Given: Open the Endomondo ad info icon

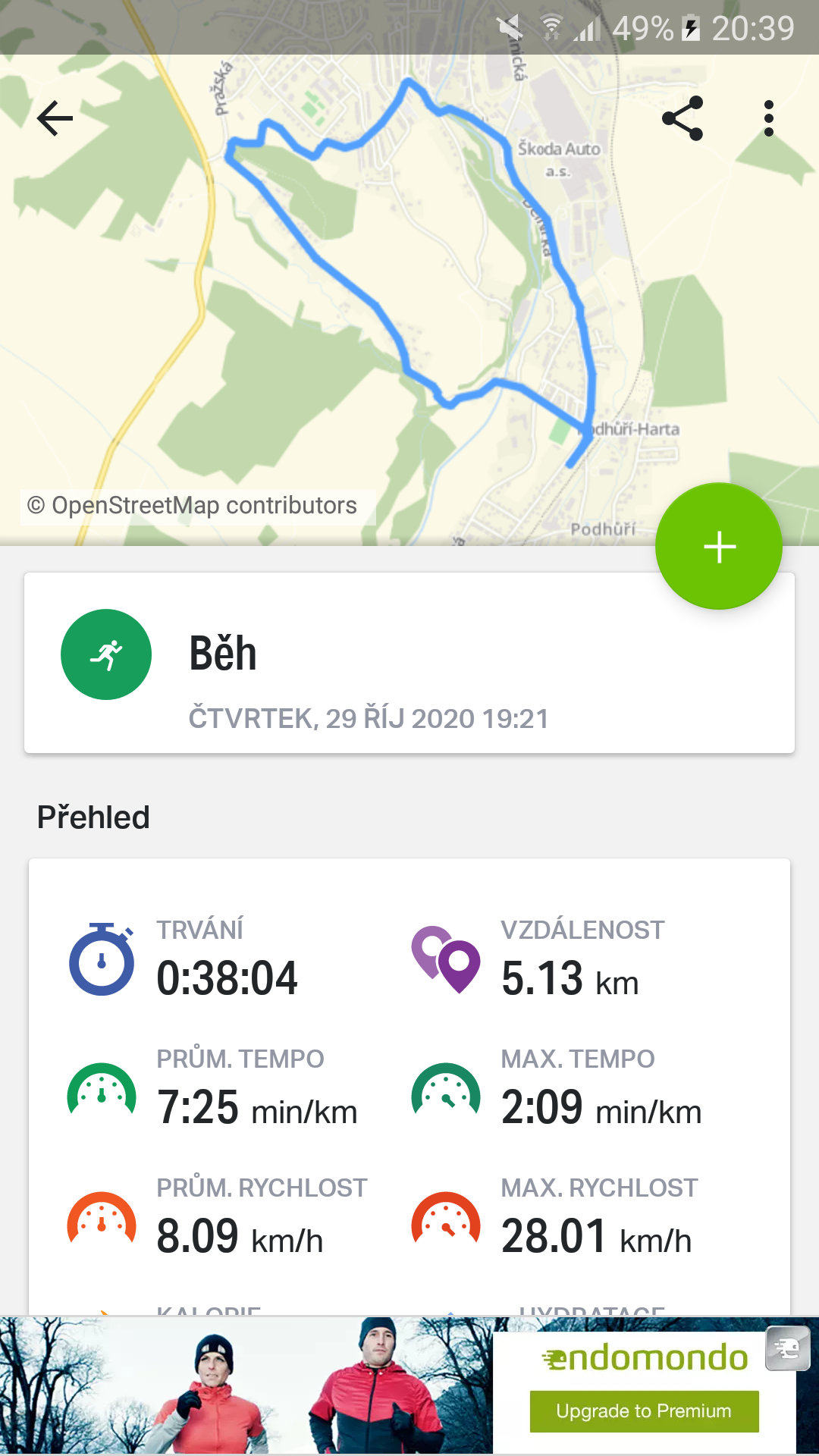Looking at the screenshot, I should 788,1348.
